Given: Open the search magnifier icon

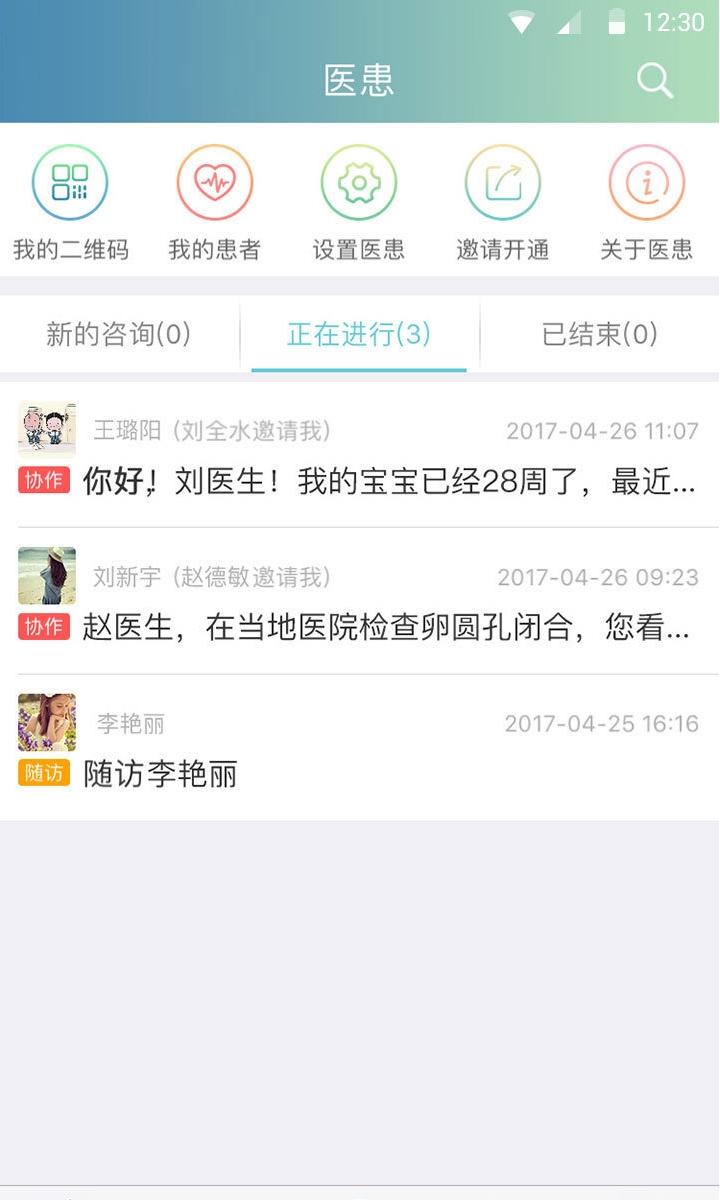Looking at the screenshot, I should 655,81.
